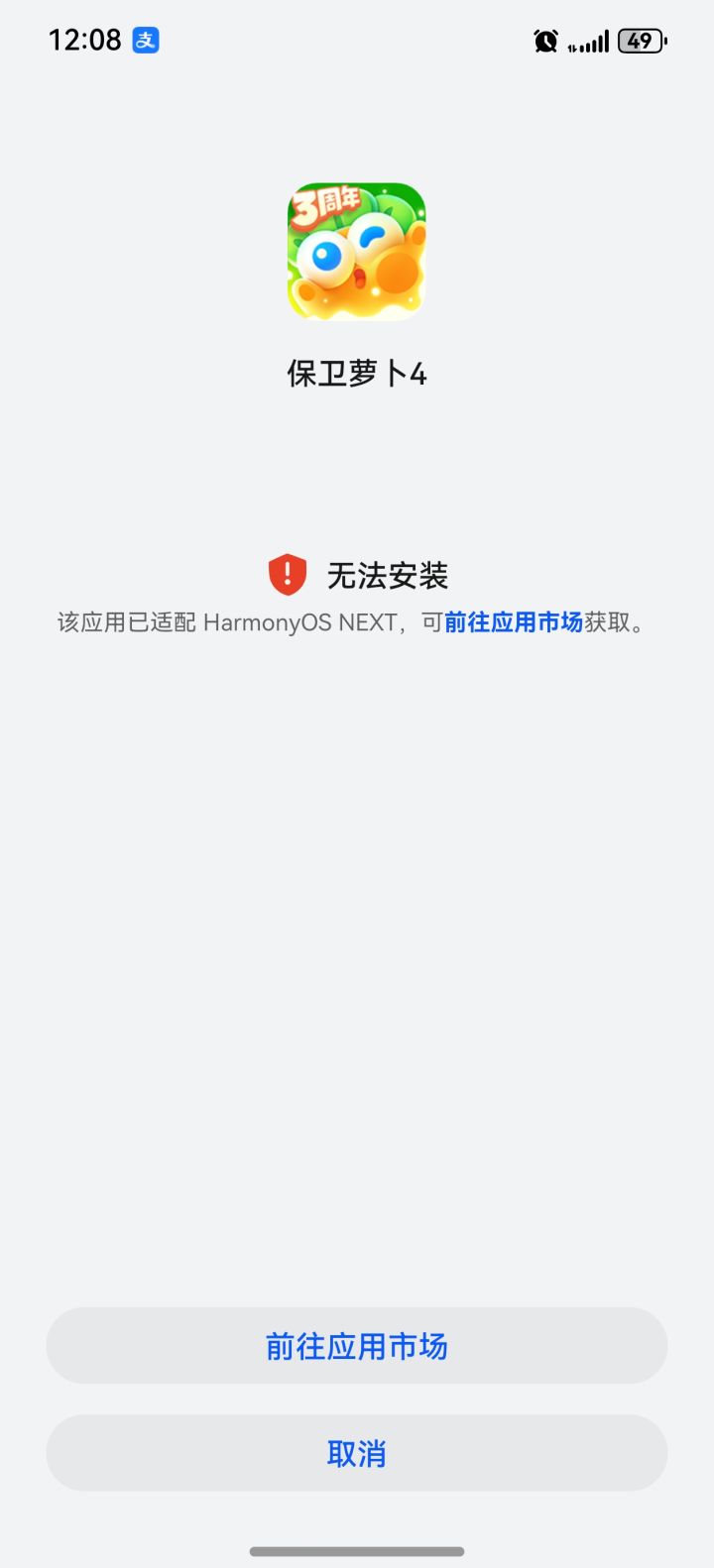The height and width of the screenshot is (1568, 714).
Task: Tap the alarm clock status bar icon
Action: [x=544, y=39]
